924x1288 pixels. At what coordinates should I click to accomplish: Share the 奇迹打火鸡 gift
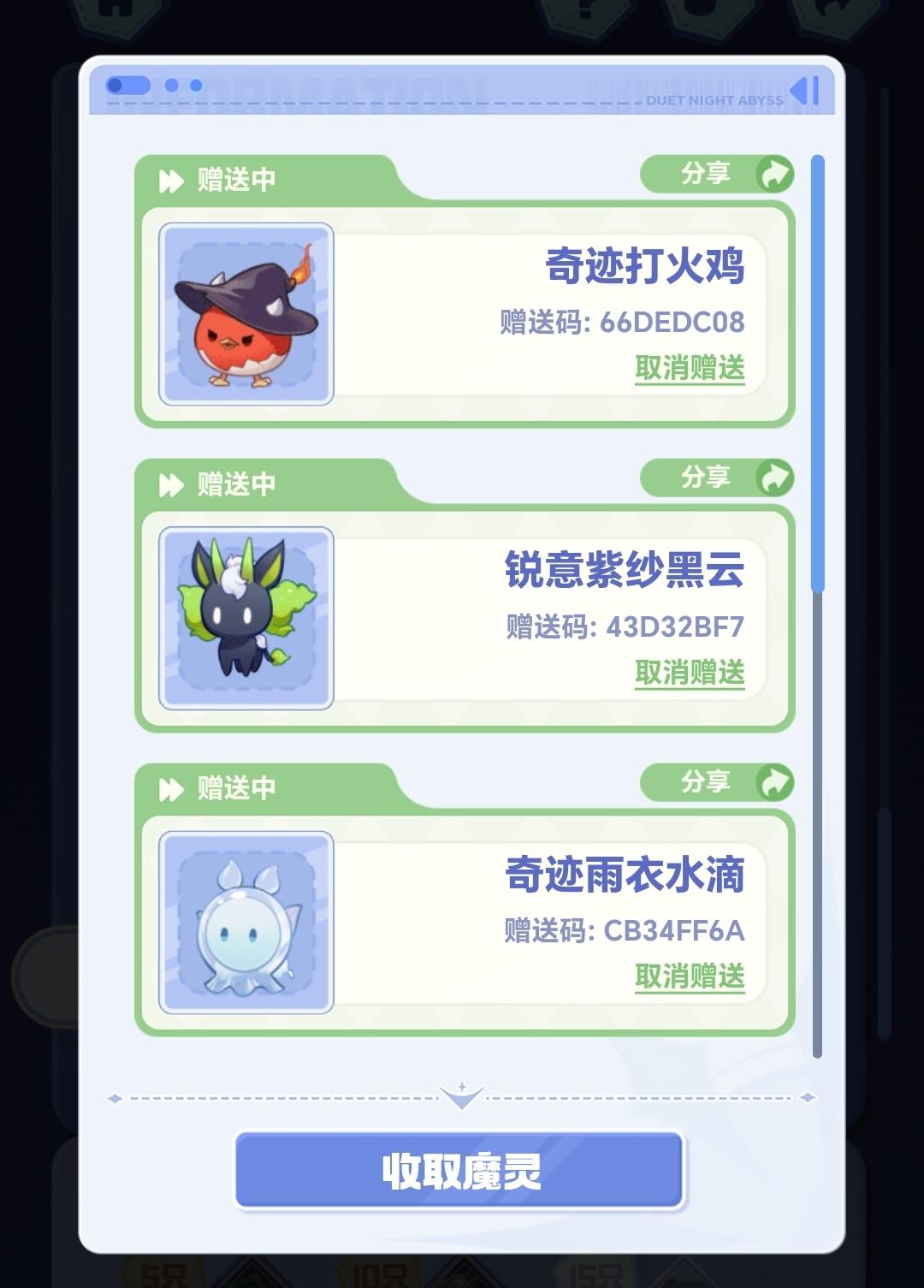pyautogui.click(x=717, y=174)
